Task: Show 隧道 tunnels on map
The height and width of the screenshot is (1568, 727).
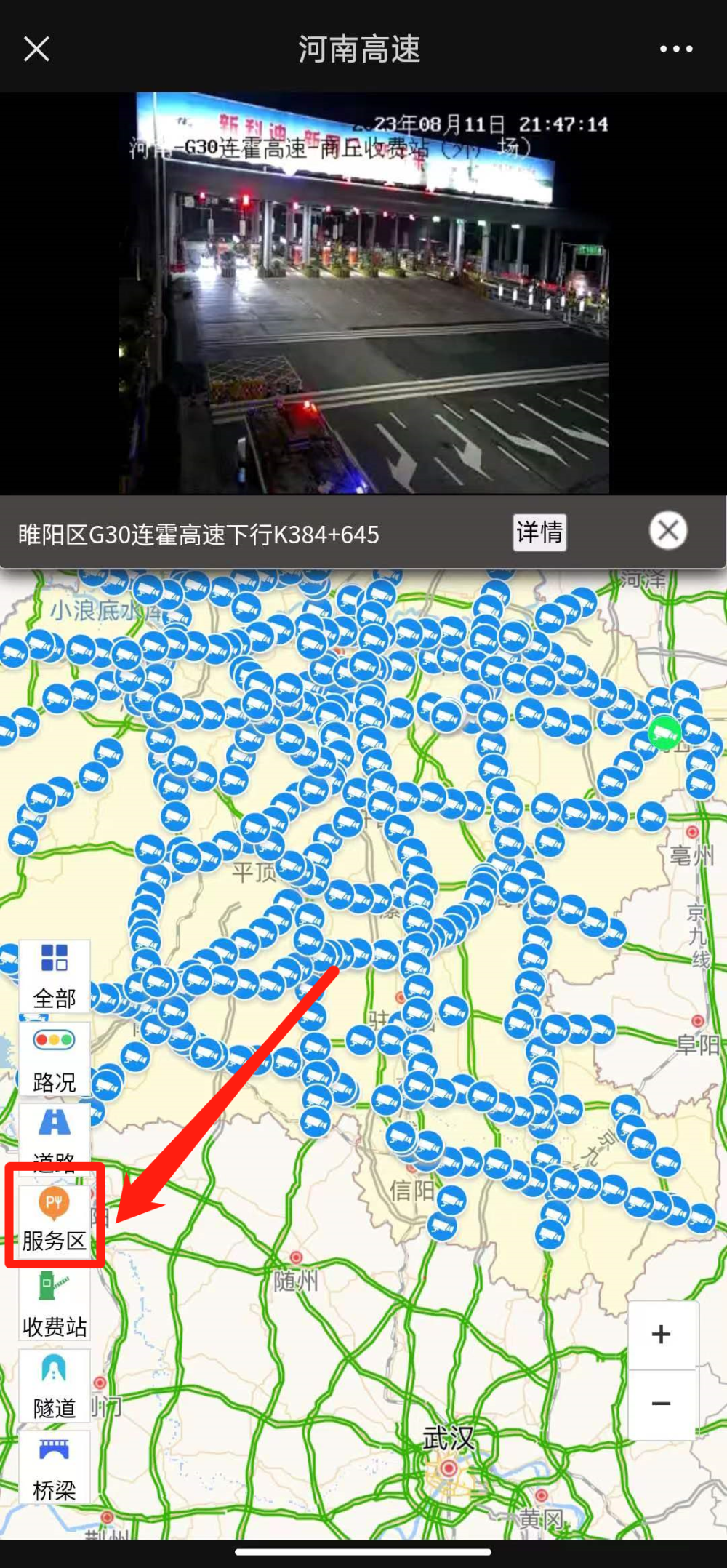Action: pos(55,1386)
